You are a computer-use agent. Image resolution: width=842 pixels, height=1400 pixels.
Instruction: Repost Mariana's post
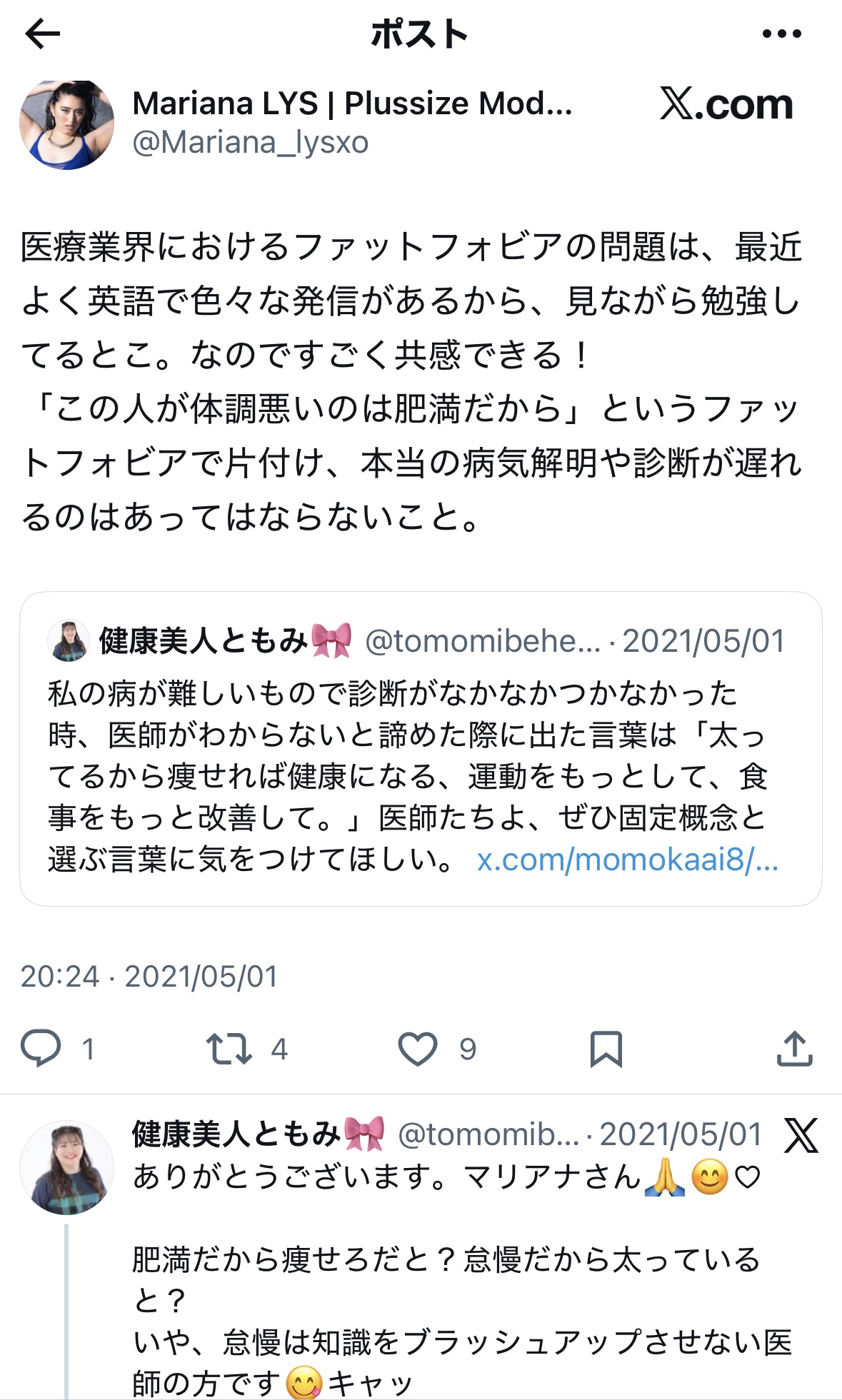(x=229, y=1049)
